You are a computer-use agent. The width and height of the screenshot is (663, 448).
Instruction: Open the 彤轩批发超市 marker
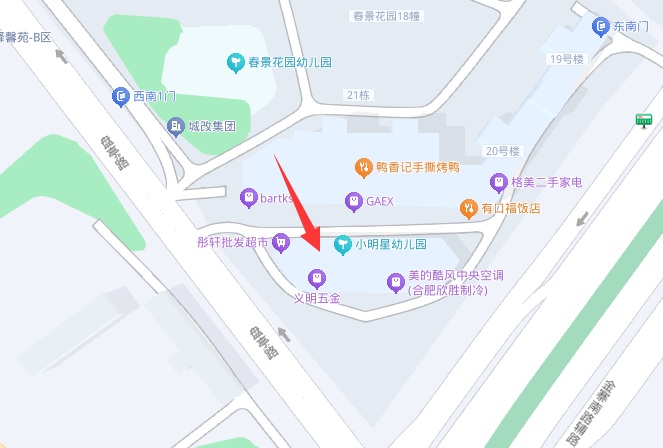282,241
